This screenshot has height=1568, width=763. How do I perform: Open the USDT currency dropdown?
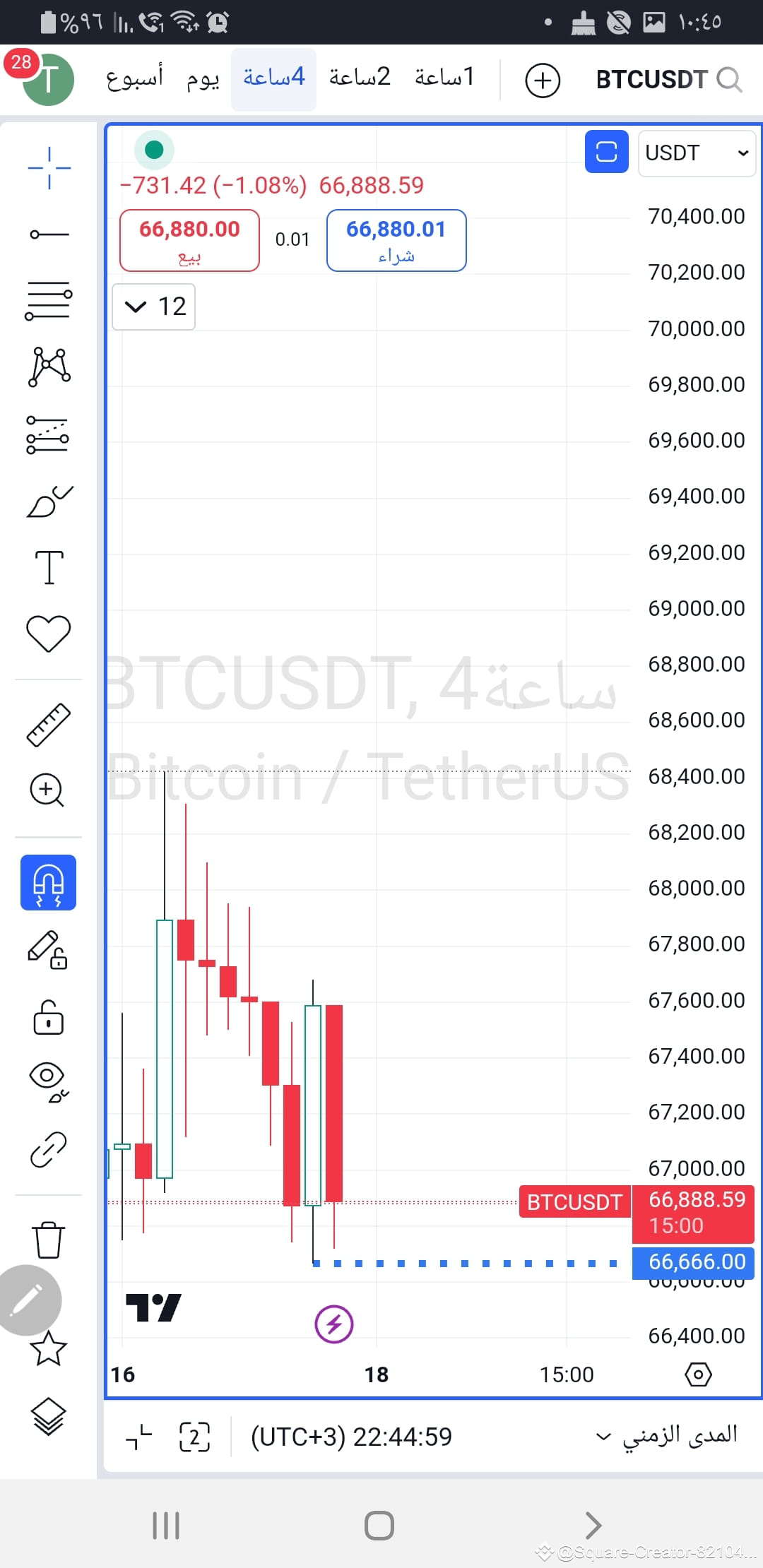point(696,153)
